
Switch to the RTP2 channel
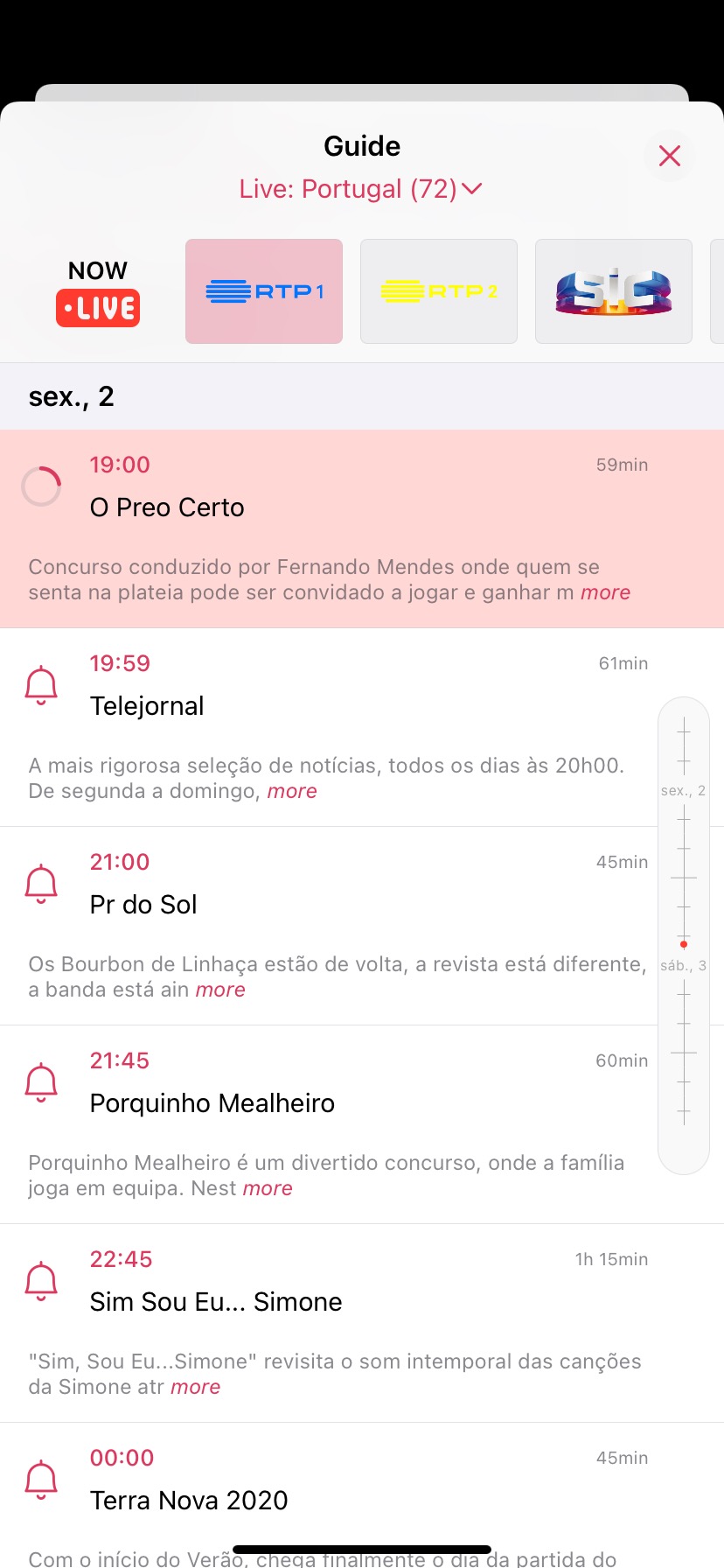(439, 291)
